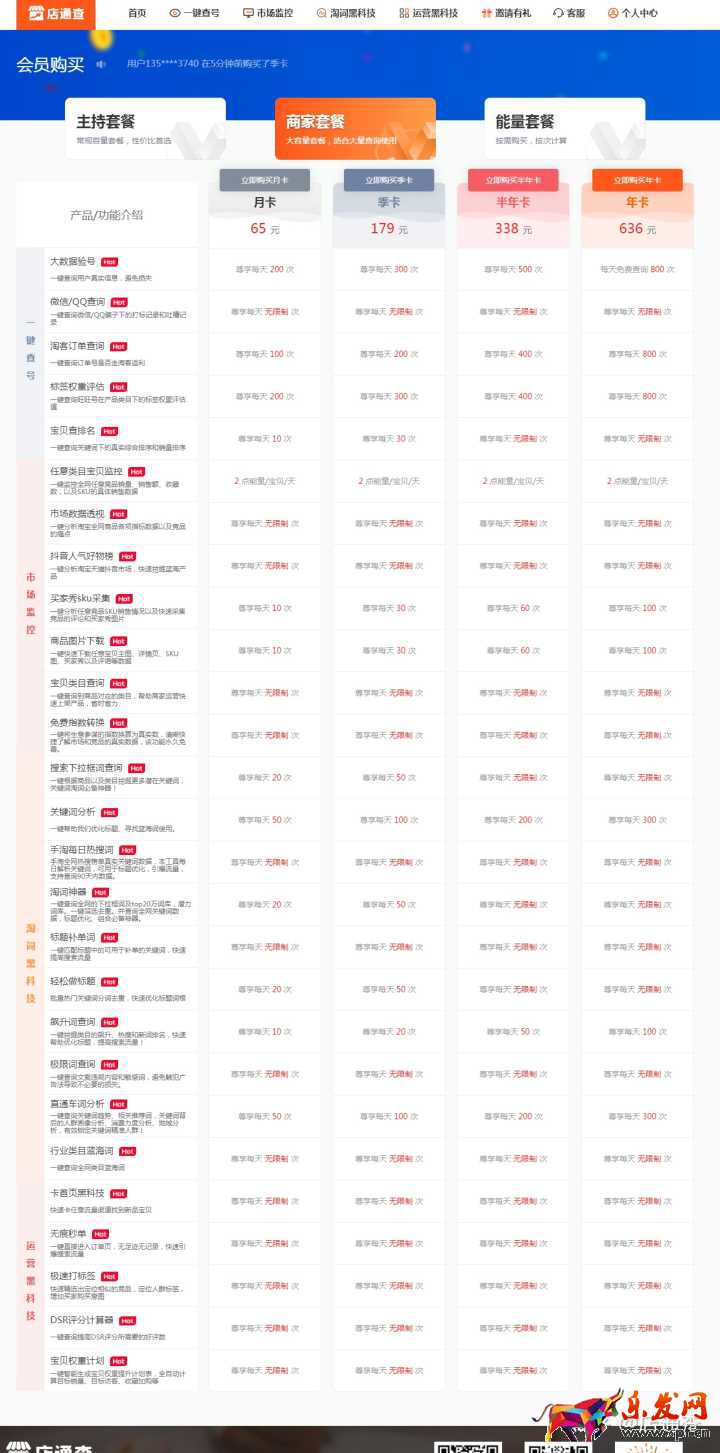Open the 个人中心 personal center
Screen dimensions: 720x1453
click(x=633, y=13)
